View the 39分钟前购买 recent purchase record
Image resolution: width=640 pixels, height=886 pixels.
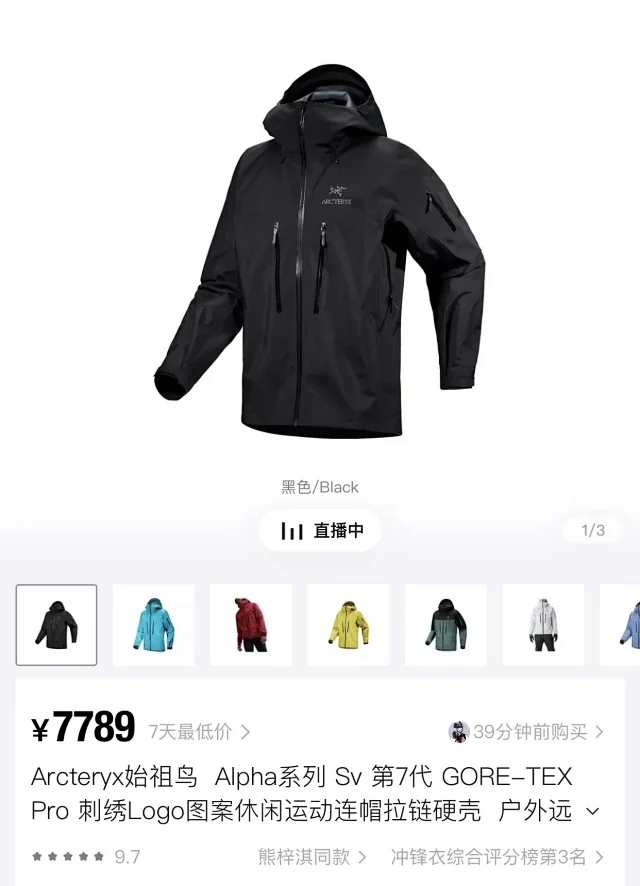pyautogui.click(x=528, y=731)
